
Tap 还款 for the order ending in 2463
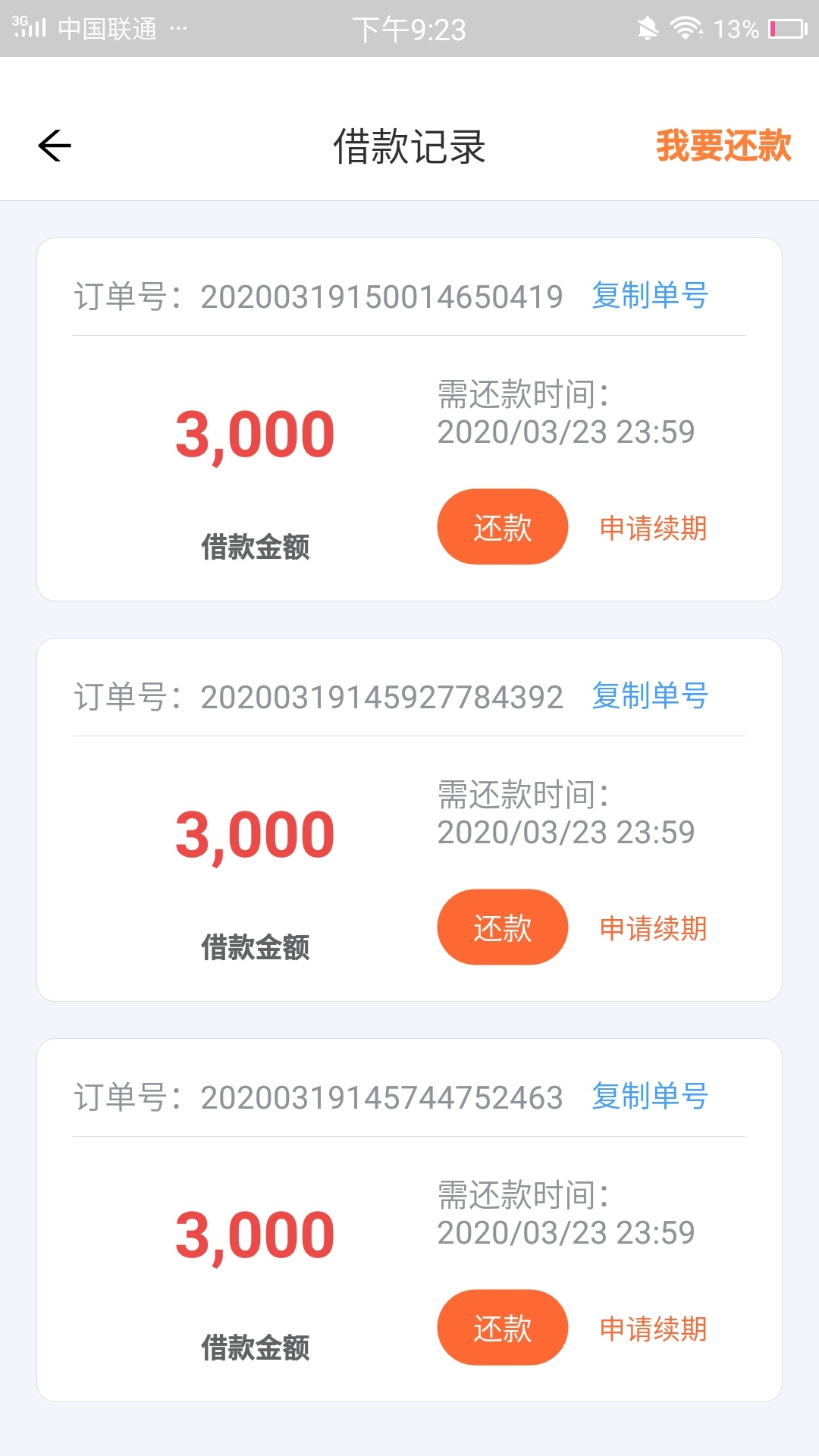click(x=503, y=1328)
